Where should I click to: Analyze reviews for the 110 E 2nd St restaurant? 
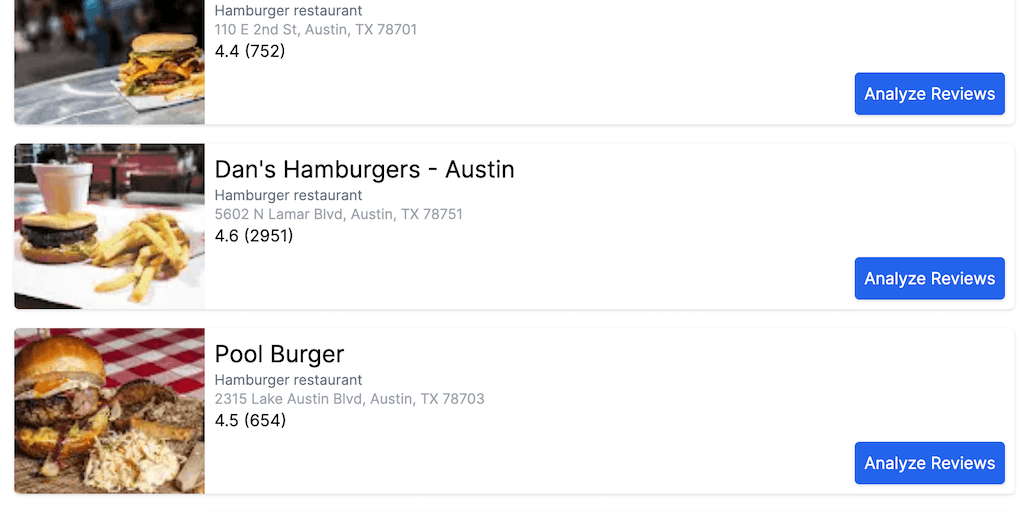pos(929,94)
